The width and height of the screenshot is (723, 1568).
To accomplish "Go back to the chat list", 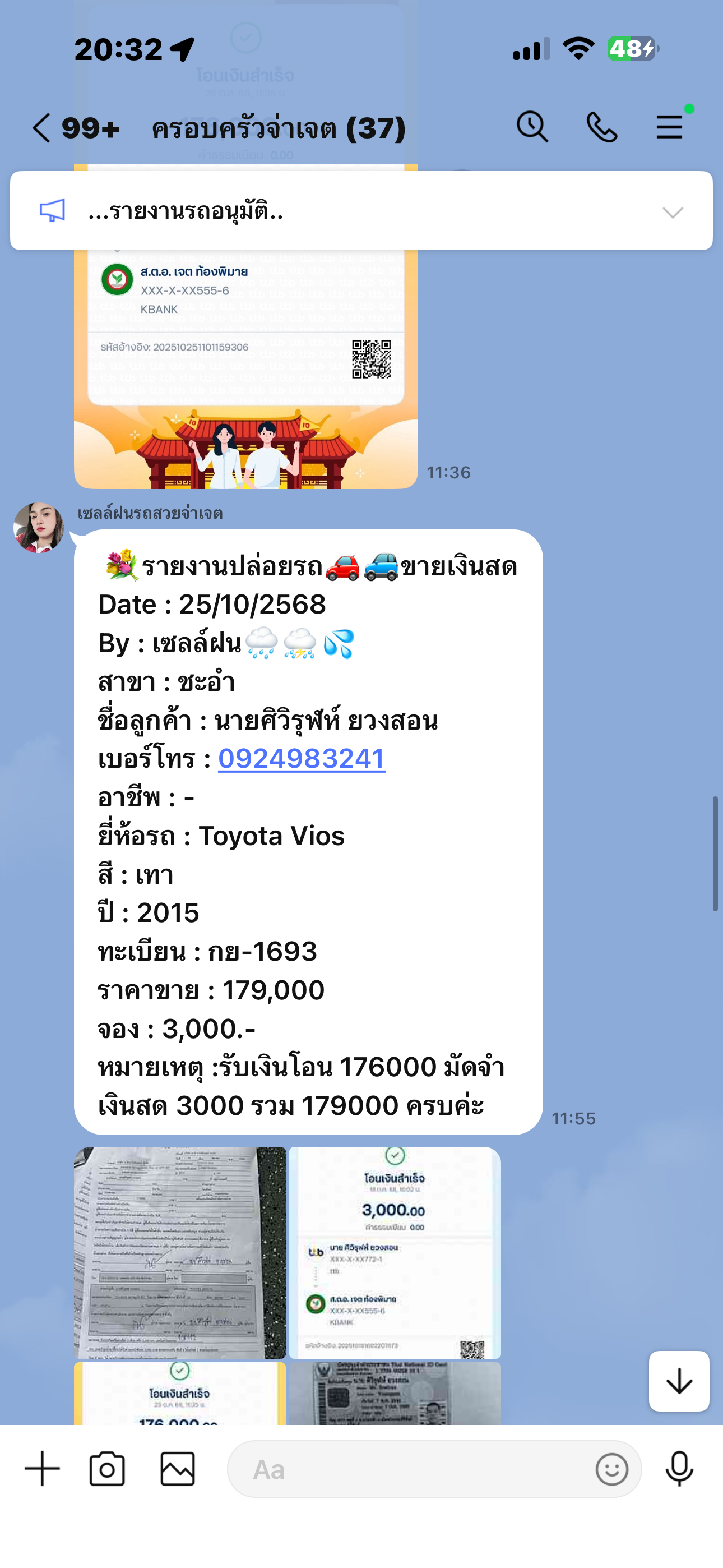I will 41,128.
